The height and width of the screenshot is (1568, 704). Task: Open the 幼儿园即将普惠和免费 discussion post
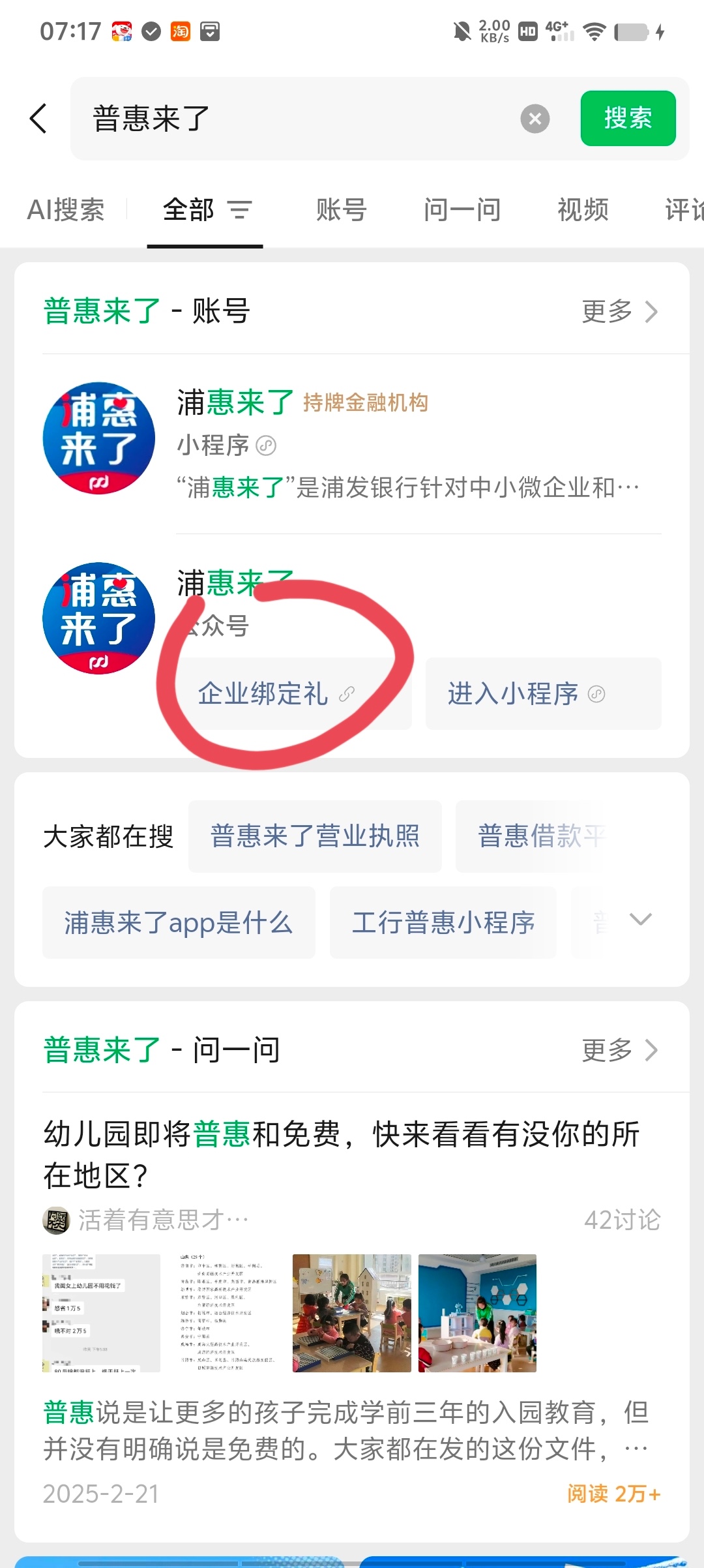tap(342, 1154)
